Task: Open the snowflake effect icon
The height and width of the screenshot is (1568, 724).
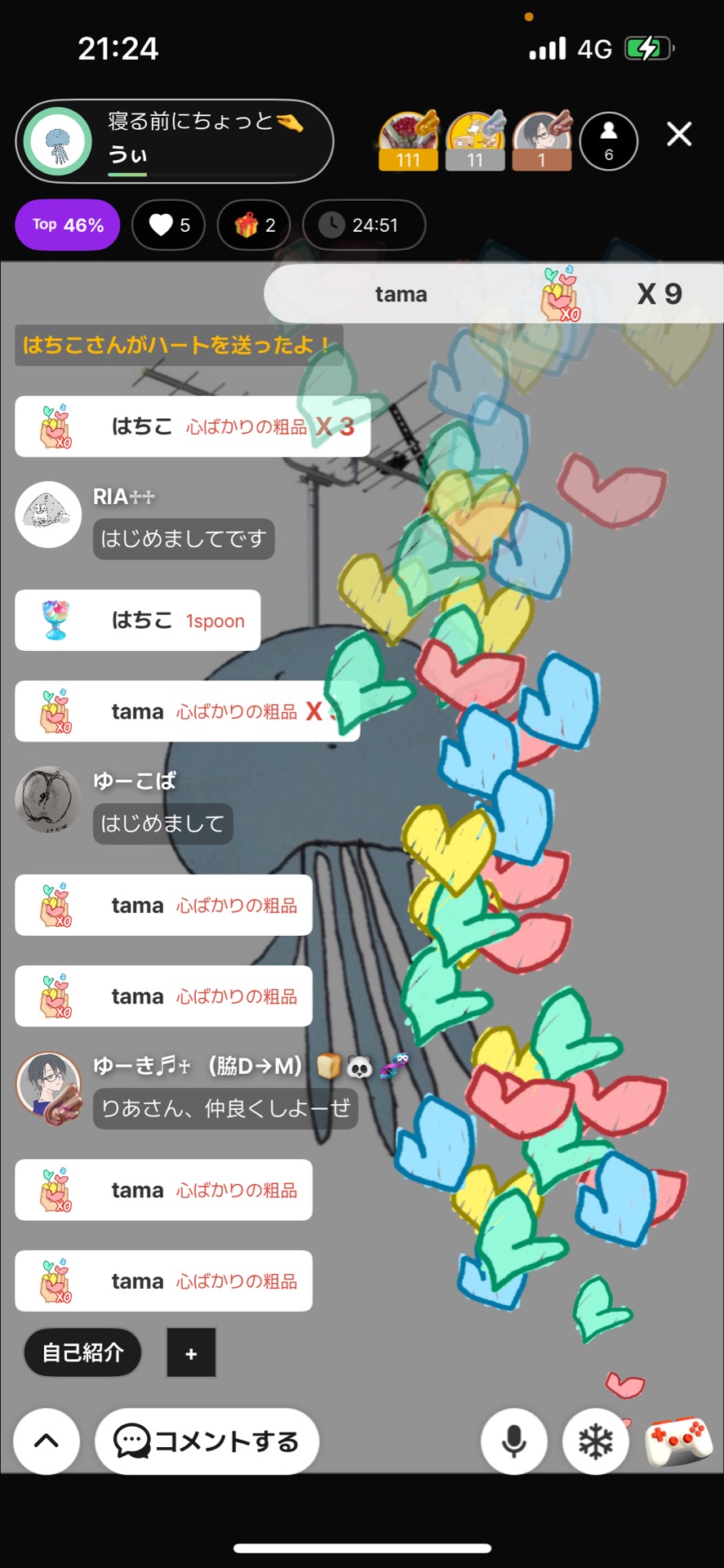Action: [596, 1442]
